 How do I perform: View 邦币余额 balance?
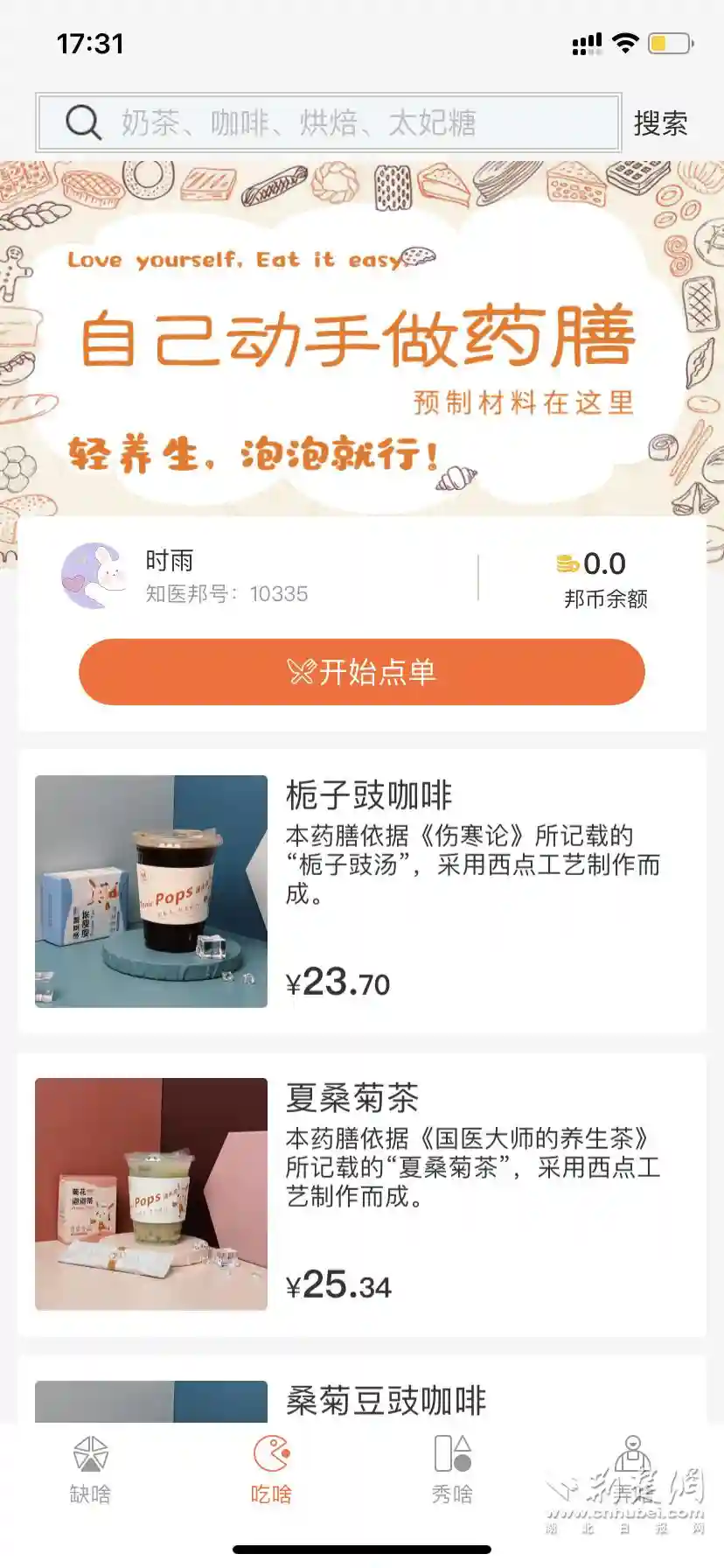[x=604, y=579]
